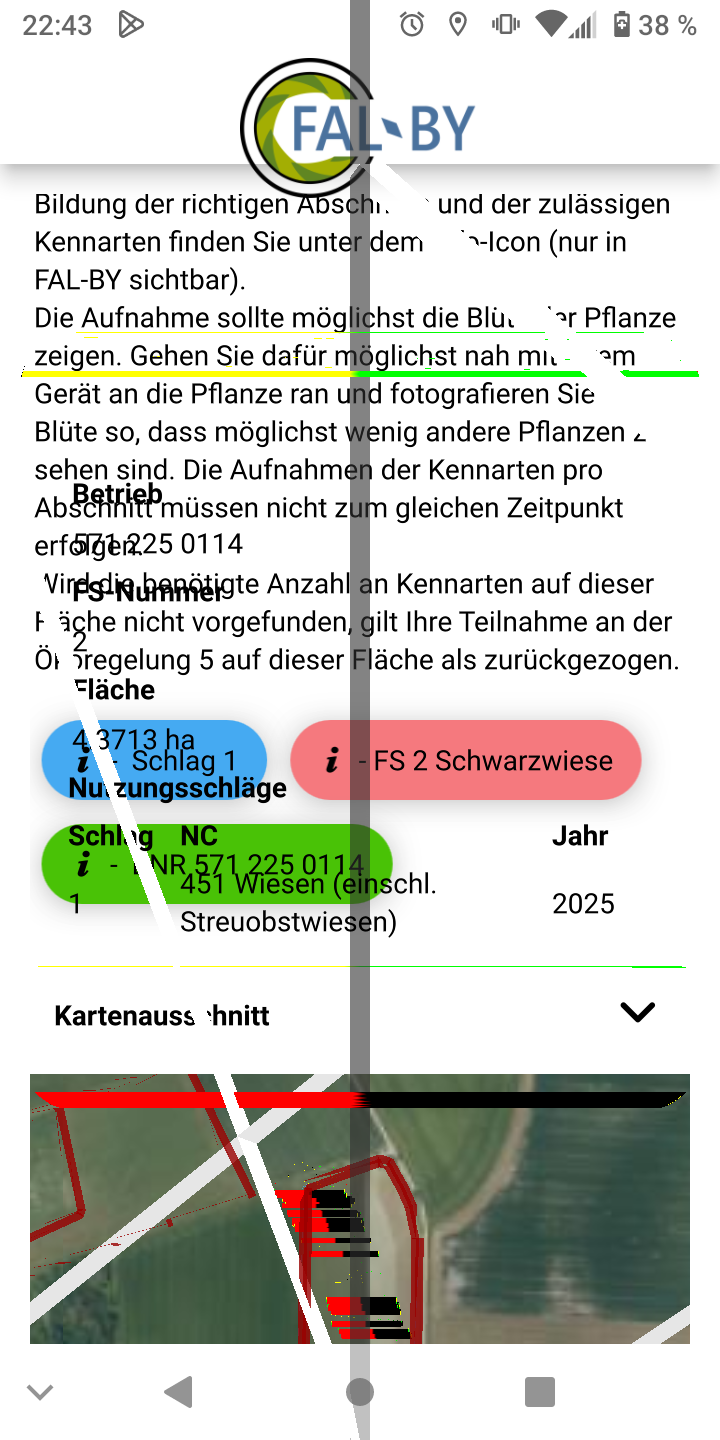Collapse the Kartenausschnitt section
The width and height of the screenshot is (720, 1440).
coord(637,1013)
